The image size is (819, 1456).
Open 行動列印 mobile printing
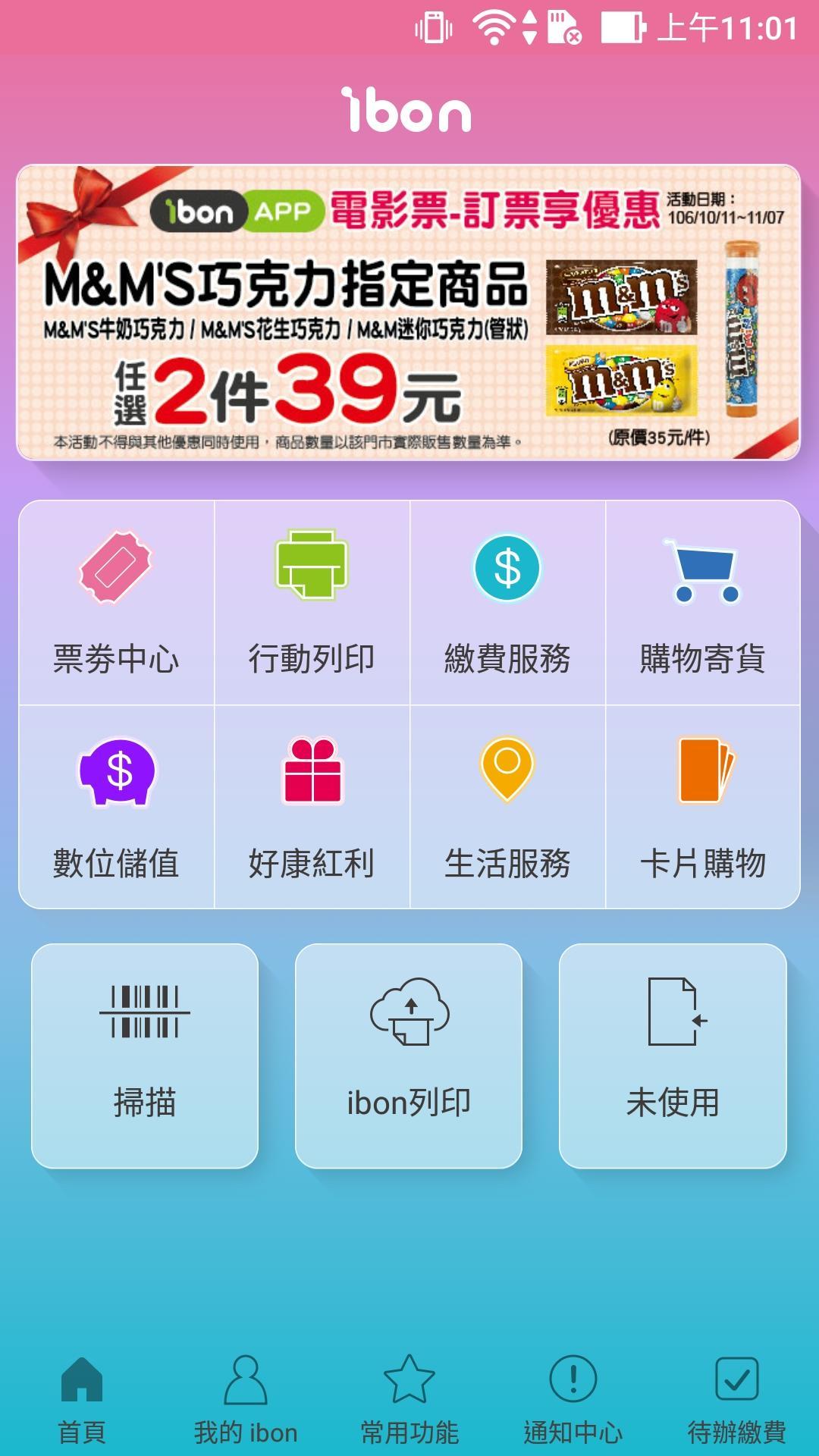coord(312,603)
